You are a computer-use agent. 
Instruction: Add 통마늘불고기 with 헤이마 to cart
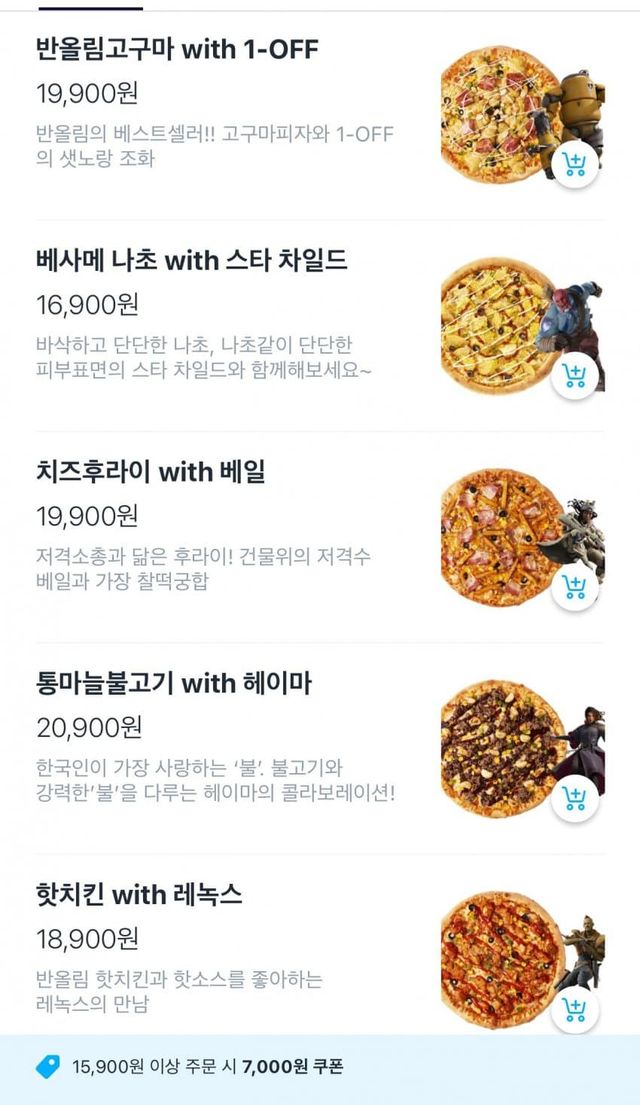pos(574,797)
